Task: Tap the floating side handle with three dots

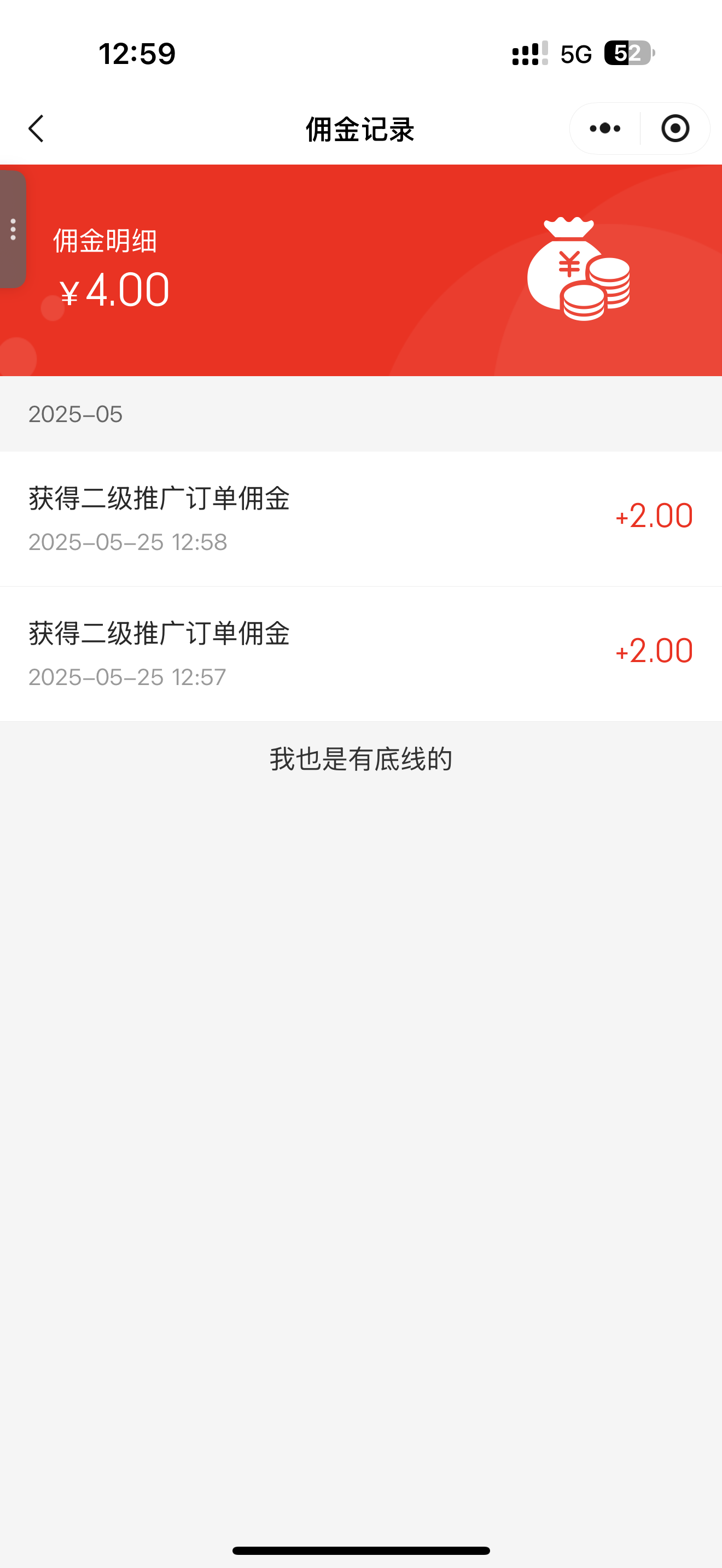Action: click(x=13, y=230)
